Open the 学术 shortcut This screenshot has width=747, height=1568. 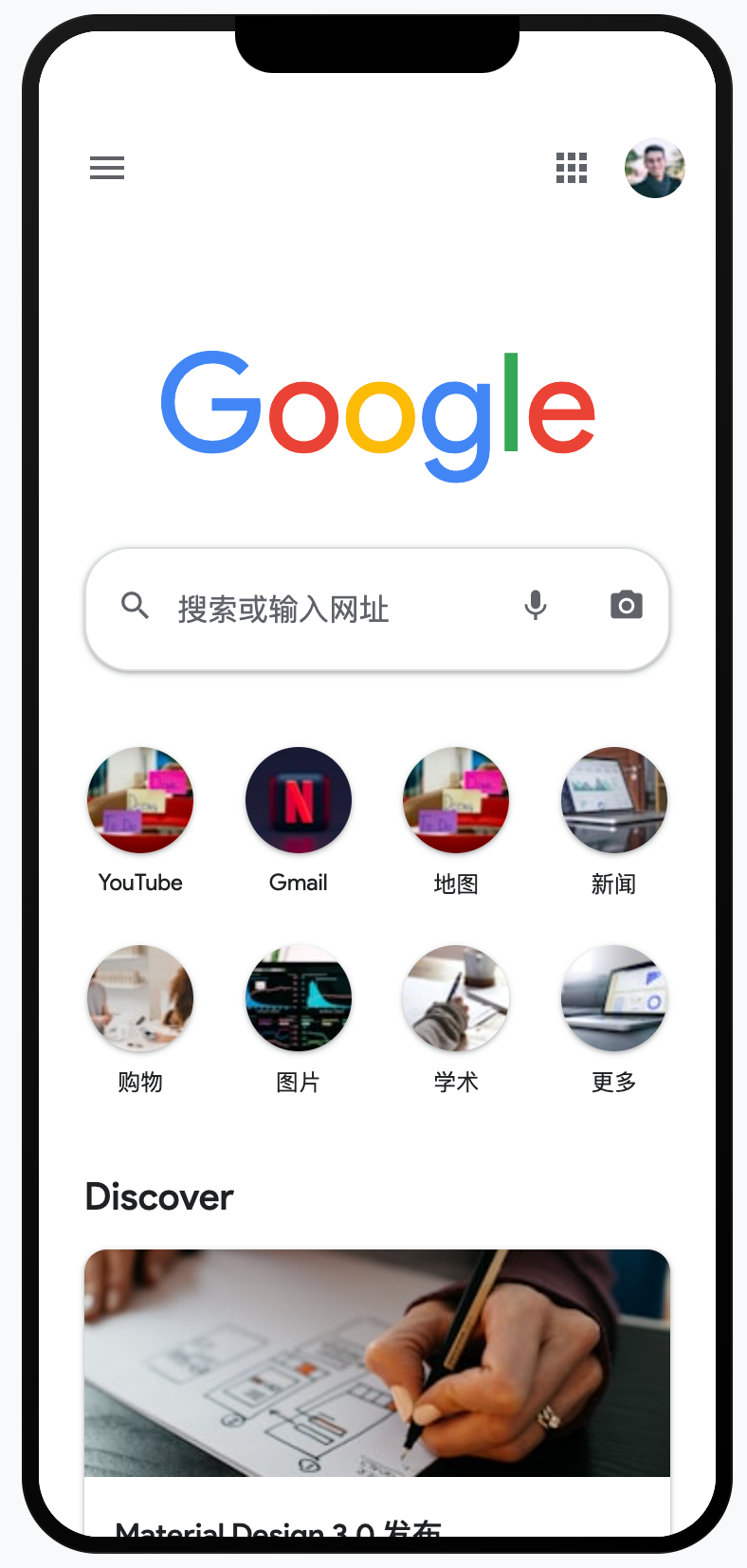(x=456, y=998)
